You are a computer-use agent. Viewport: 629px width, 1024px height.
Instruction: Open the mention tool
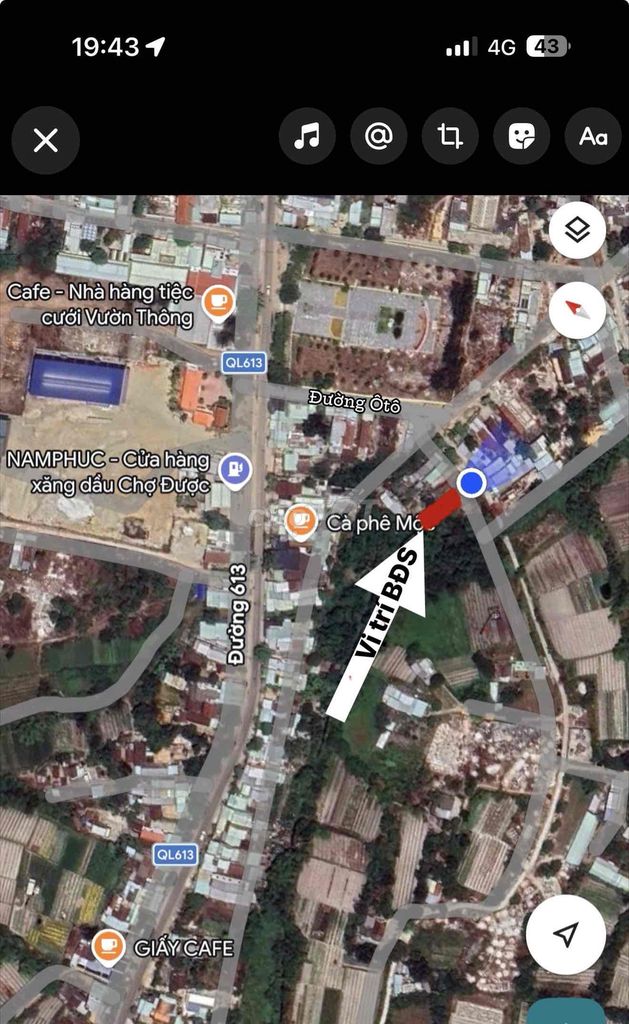(379, 136)
